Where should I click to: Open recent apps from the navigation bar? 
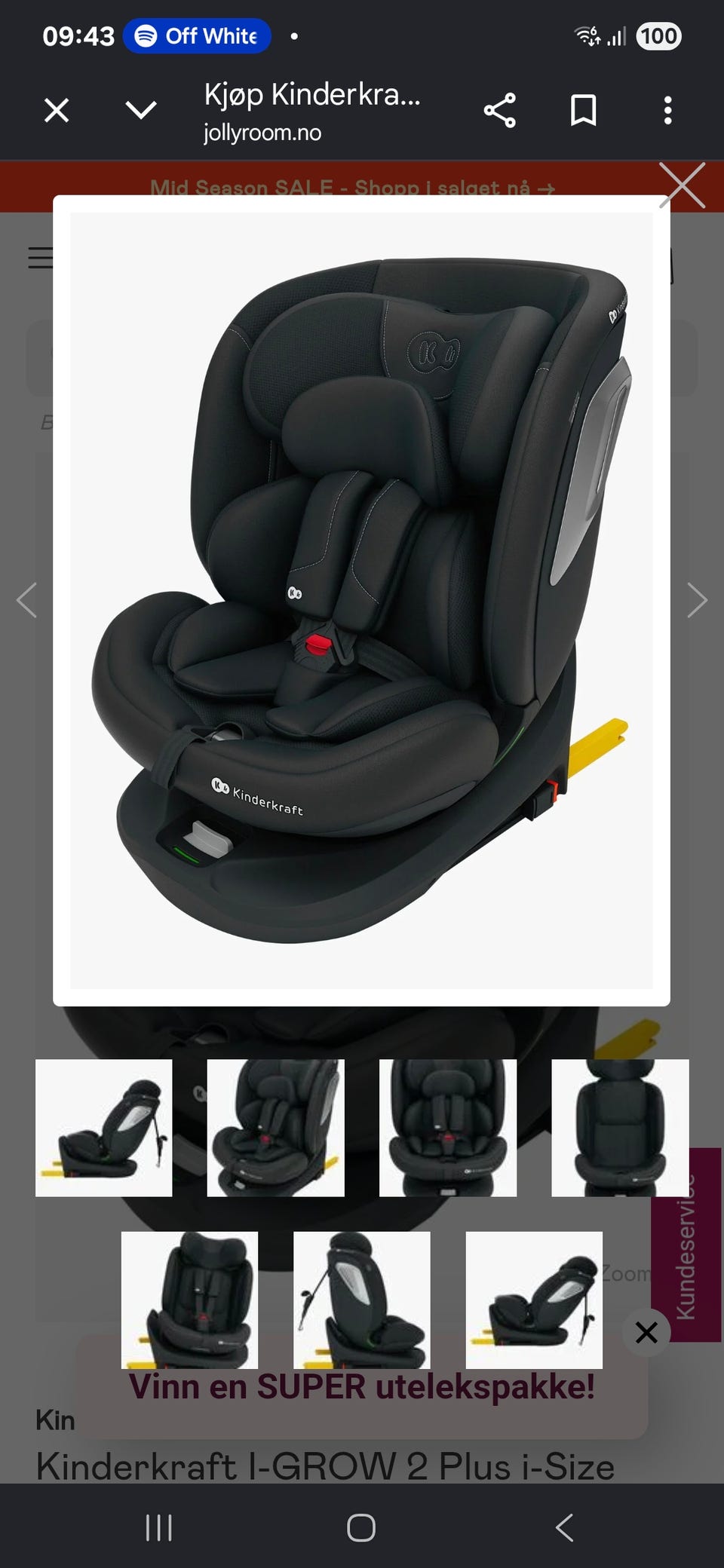pyautogui.click(x=159, y=1528)
